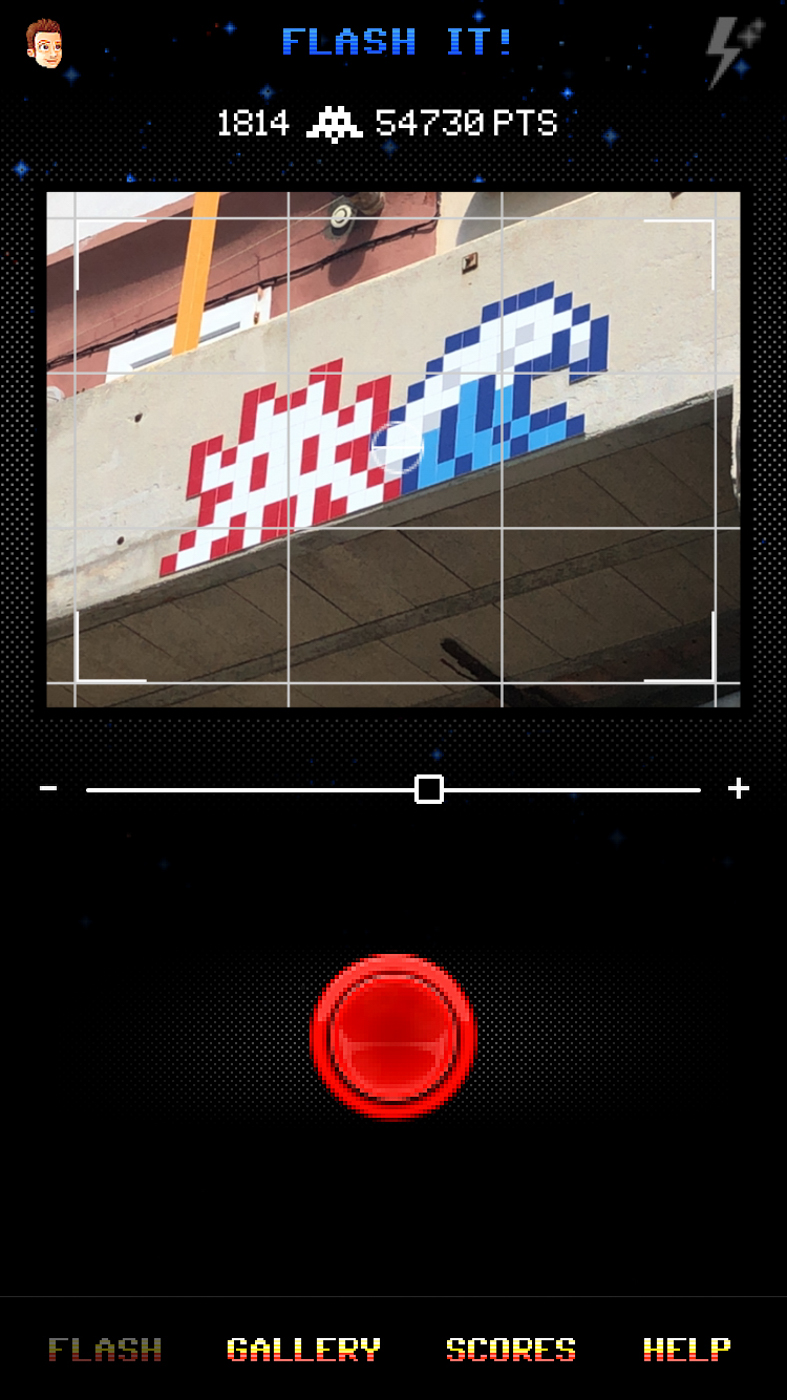Zoom out with the minus sign
This screenshot has width=787, height=1400.
click(48, 789)
